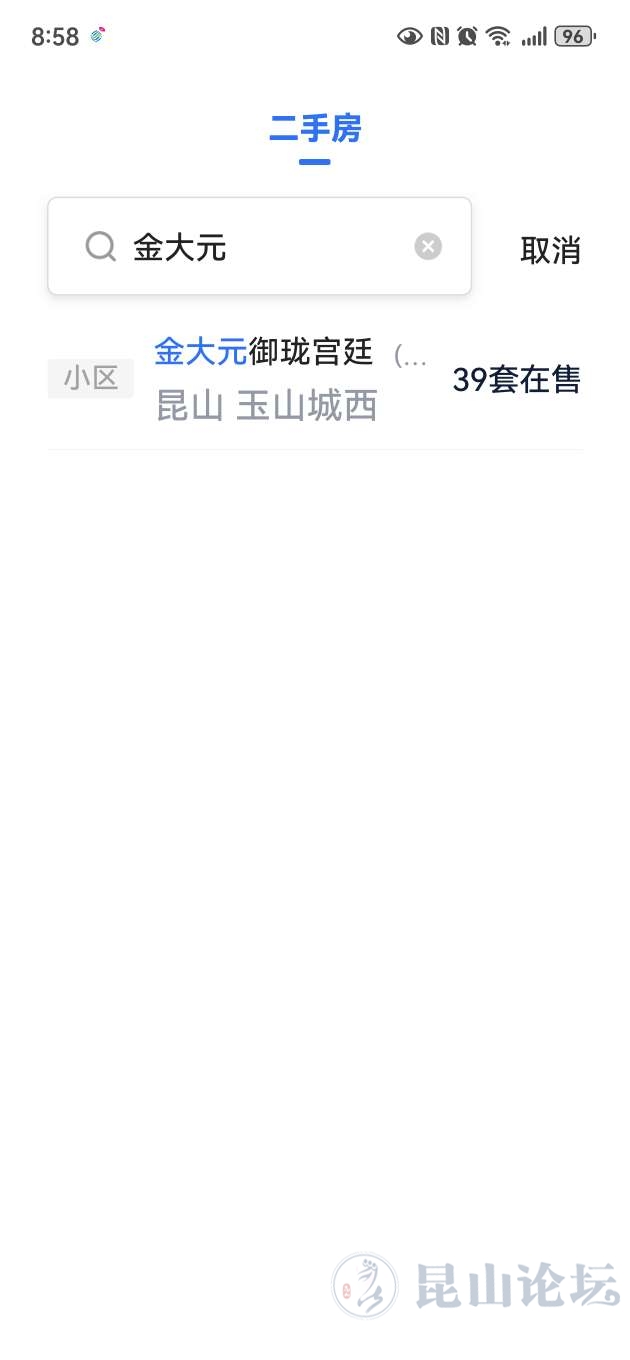Tap 取消 to cancel search

tap(550, 250)
